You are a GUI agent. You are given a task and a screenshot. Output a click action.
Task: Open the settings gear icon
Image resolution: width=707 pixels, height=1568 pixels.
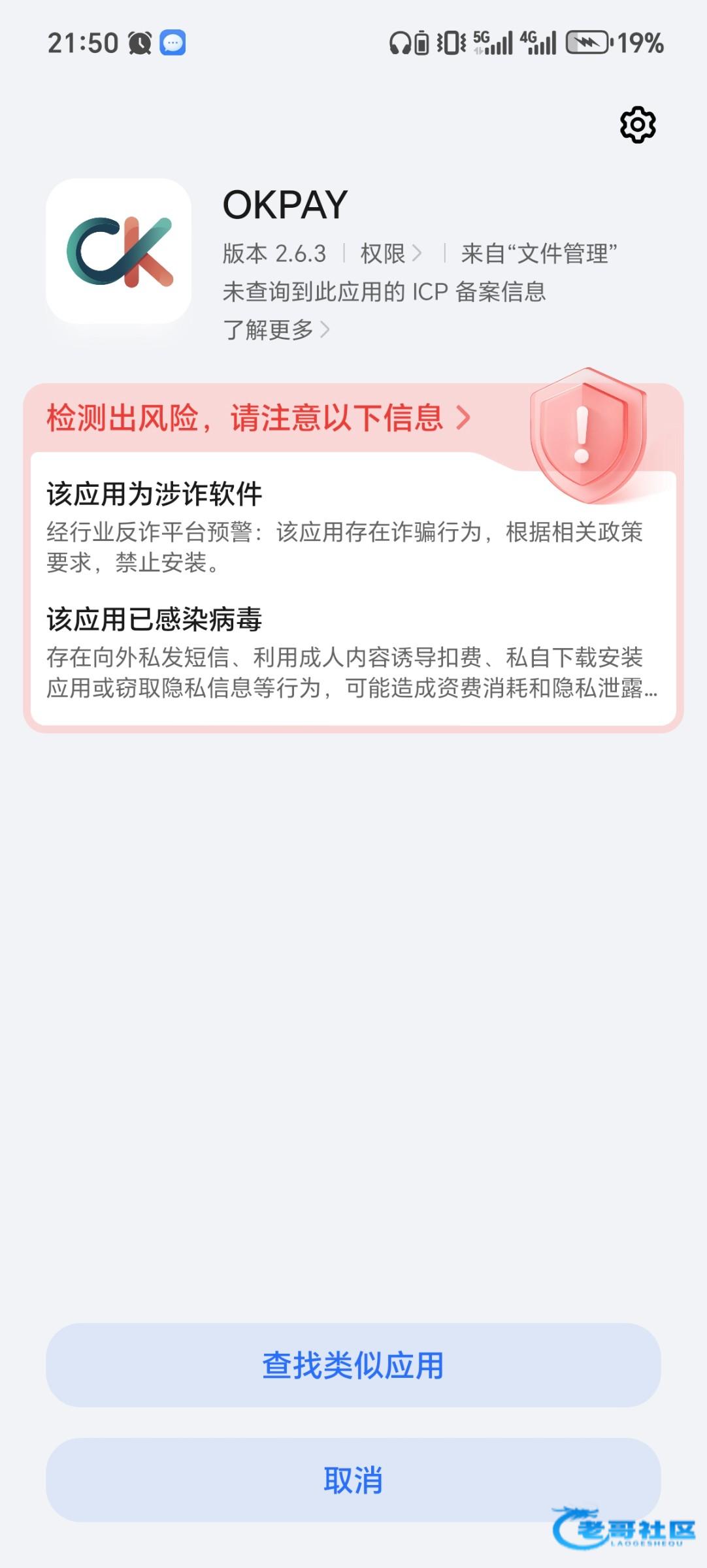637,125
